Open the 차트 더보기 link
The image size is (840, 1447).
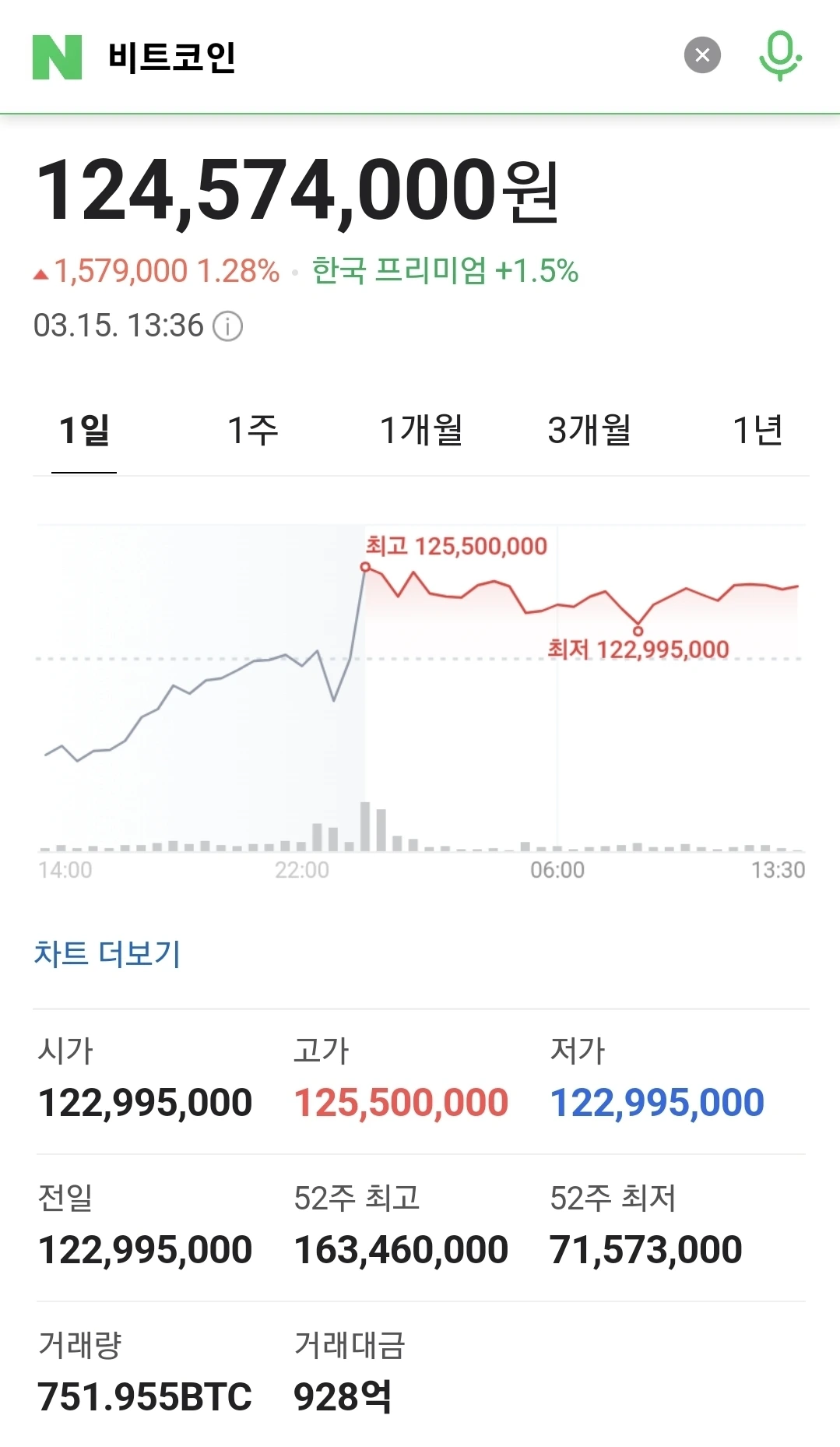pyautogui.click(x=107, y=954)
